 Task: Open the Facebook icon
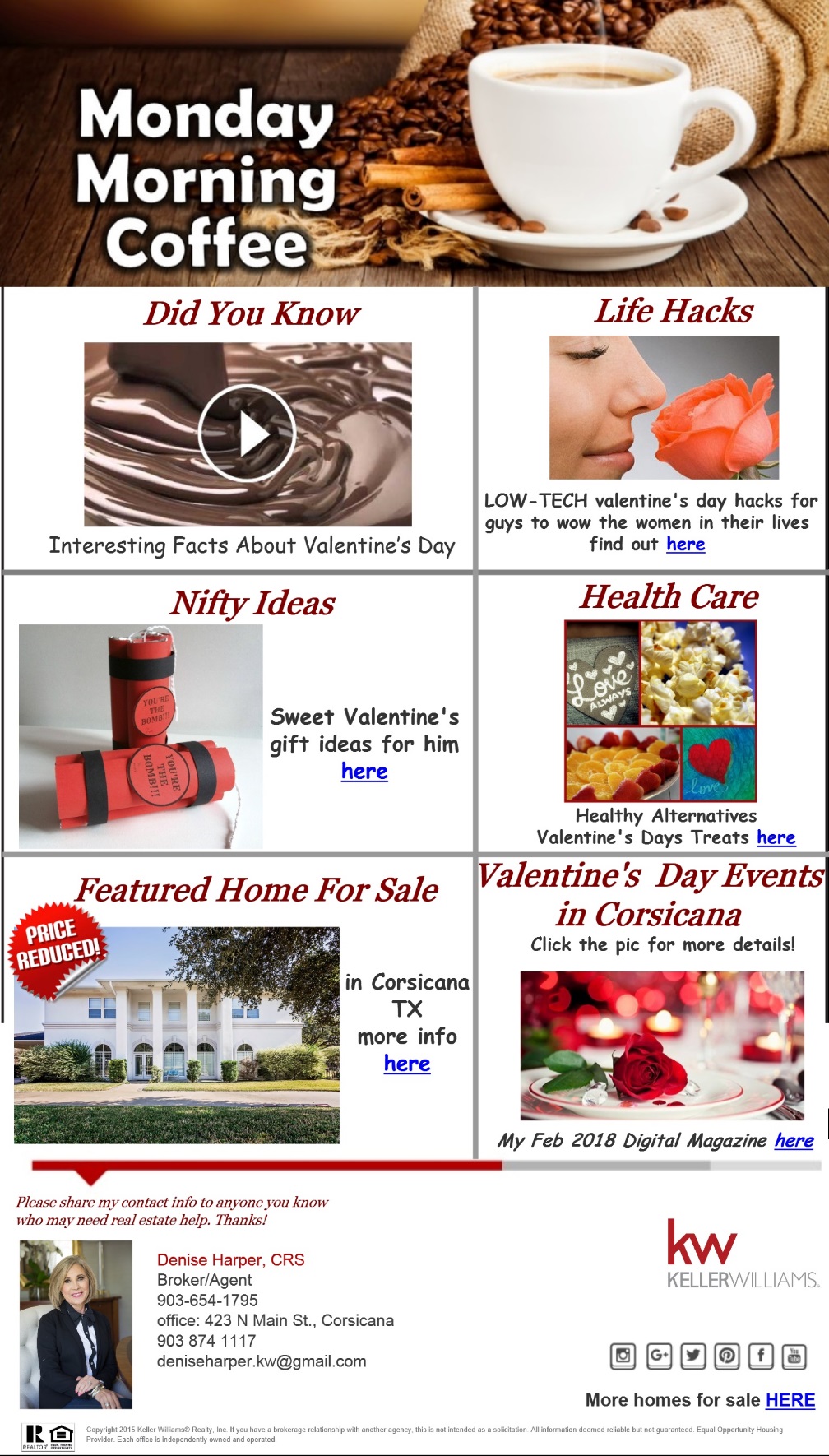click(x=761, y=1356)
